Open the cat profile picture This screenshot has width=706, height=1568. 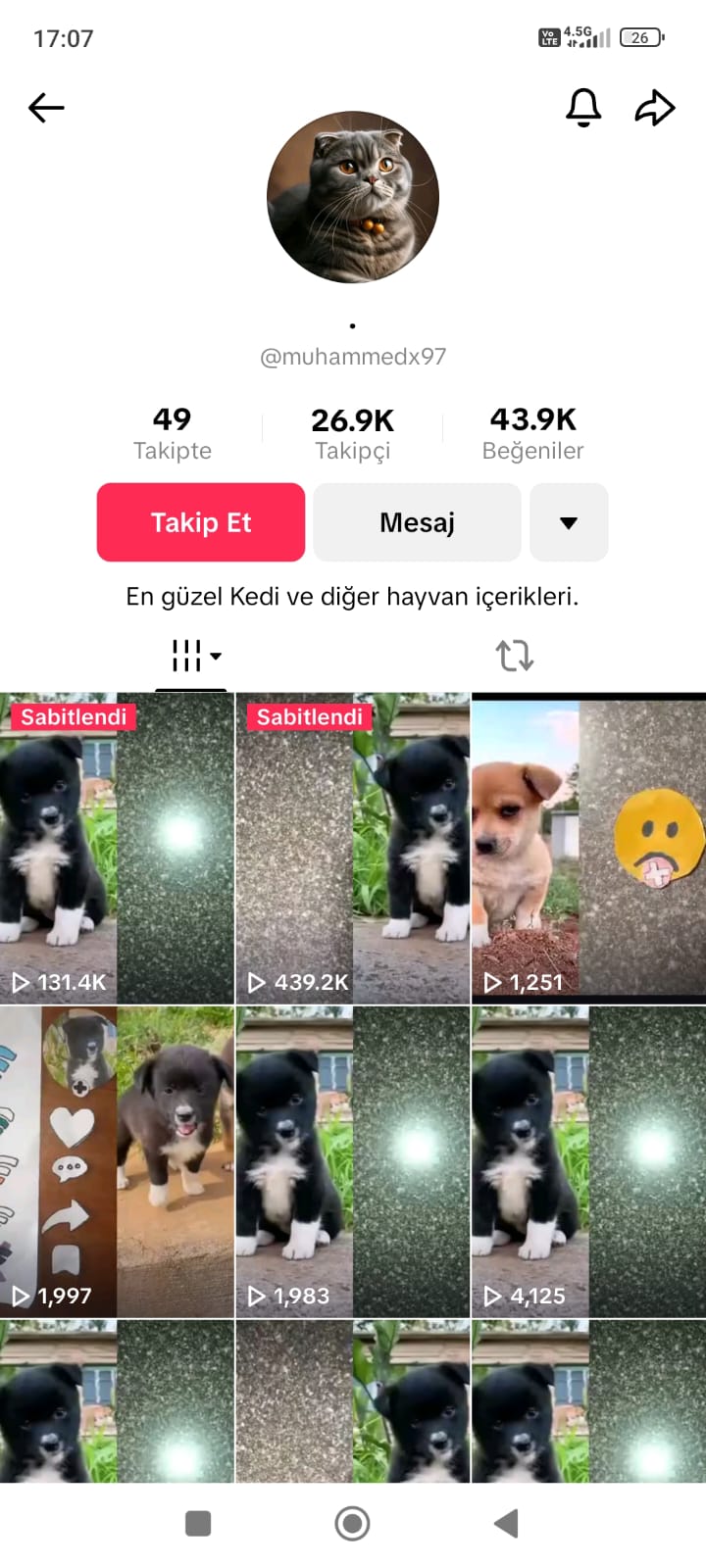pyautogui.click(x=353, y=197)
